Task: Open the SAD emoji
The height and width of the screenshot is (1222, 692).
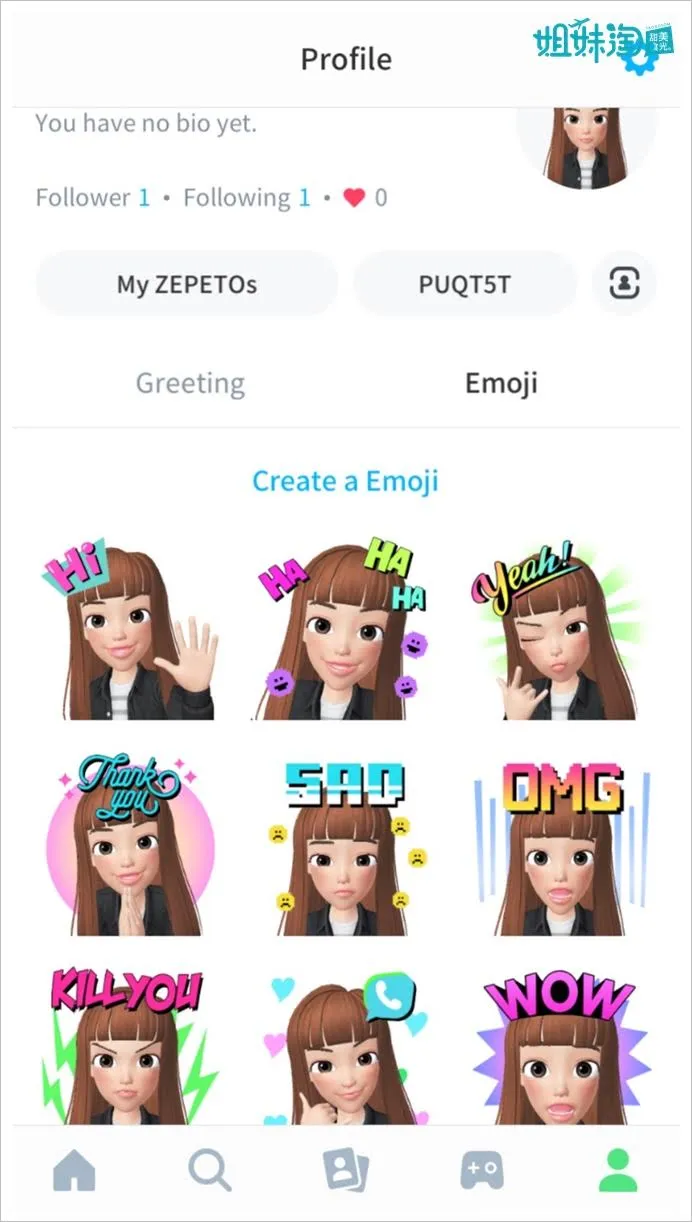Action: tap(343, 850)
